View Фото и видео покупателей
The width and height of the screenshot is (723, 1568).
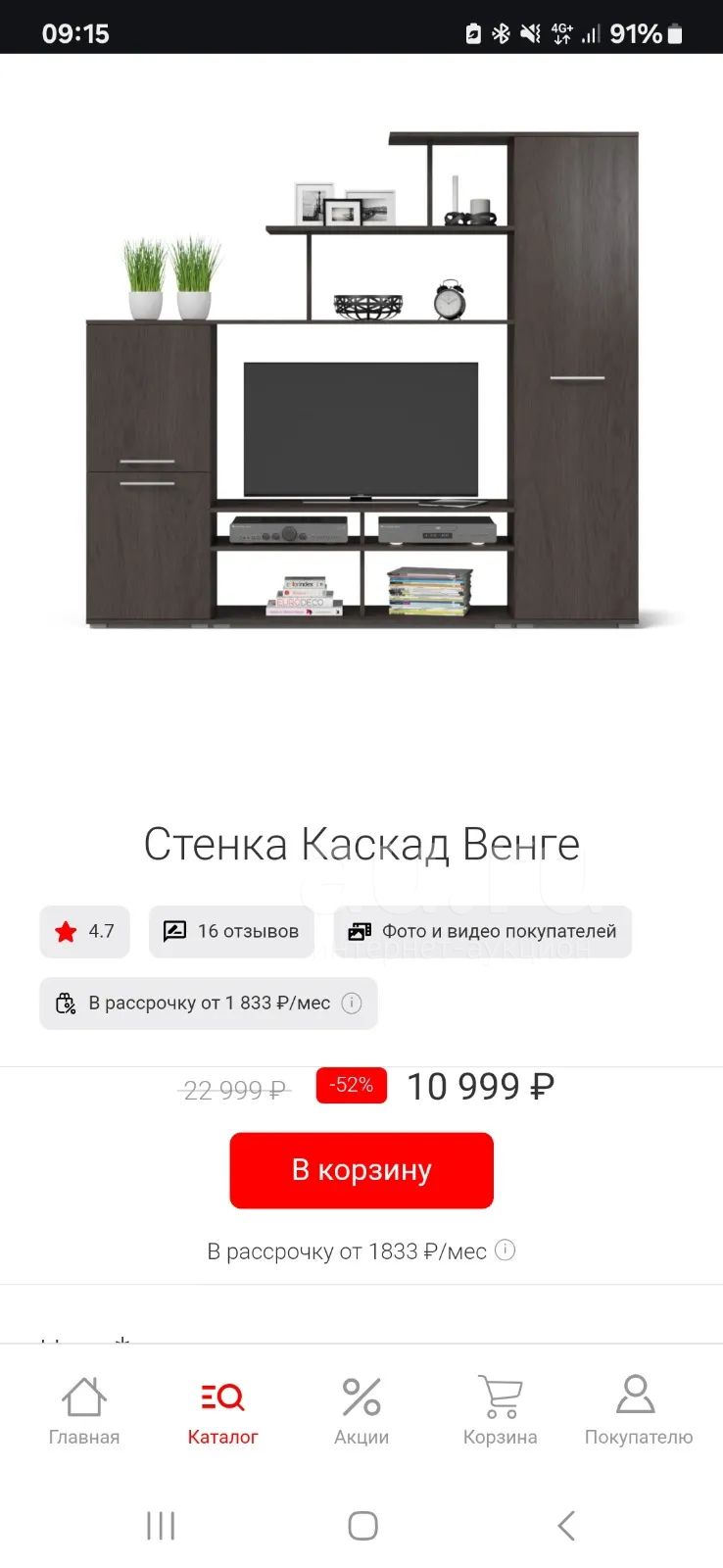coord(483,931)
